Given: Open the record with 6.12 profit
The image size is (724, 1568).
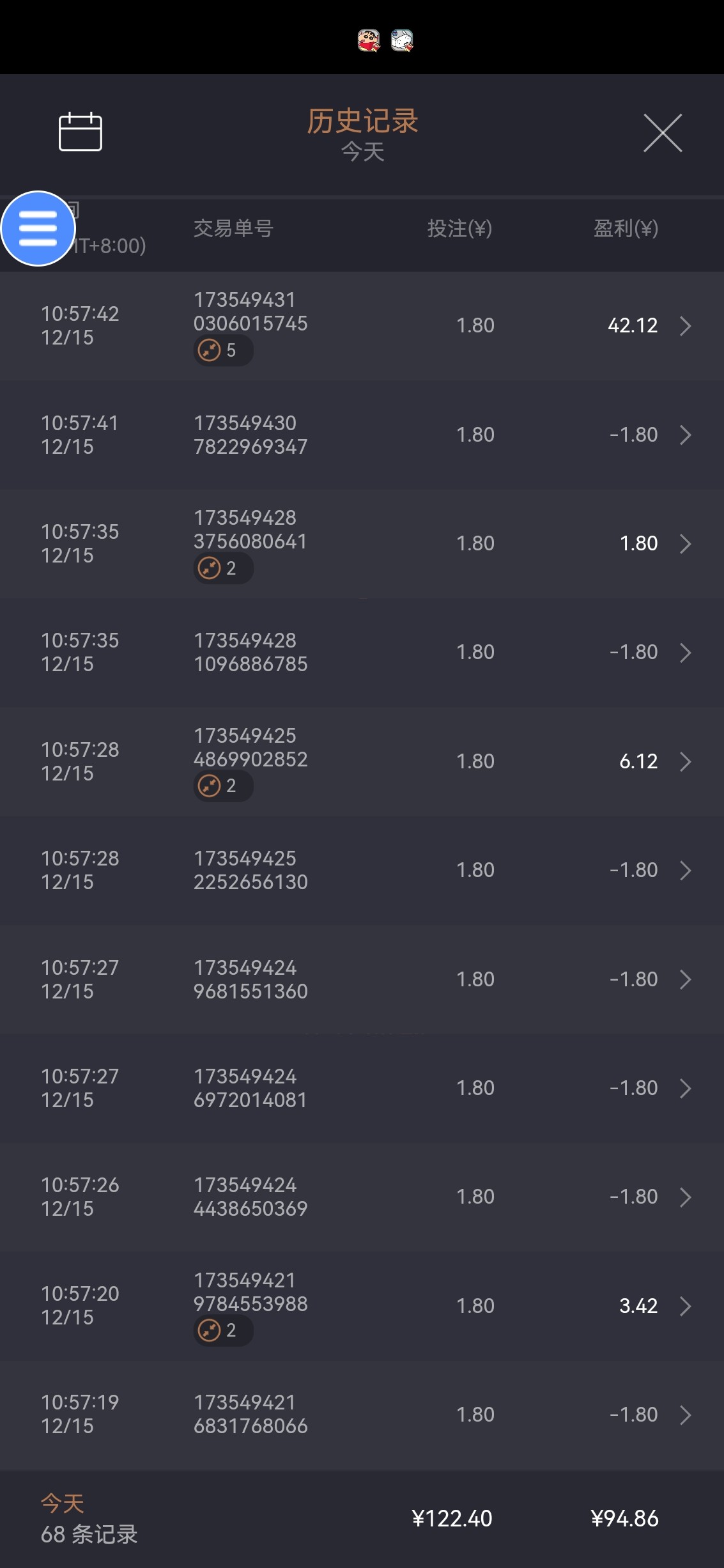Looking at the screenshot, I should (x=362, y=761).
